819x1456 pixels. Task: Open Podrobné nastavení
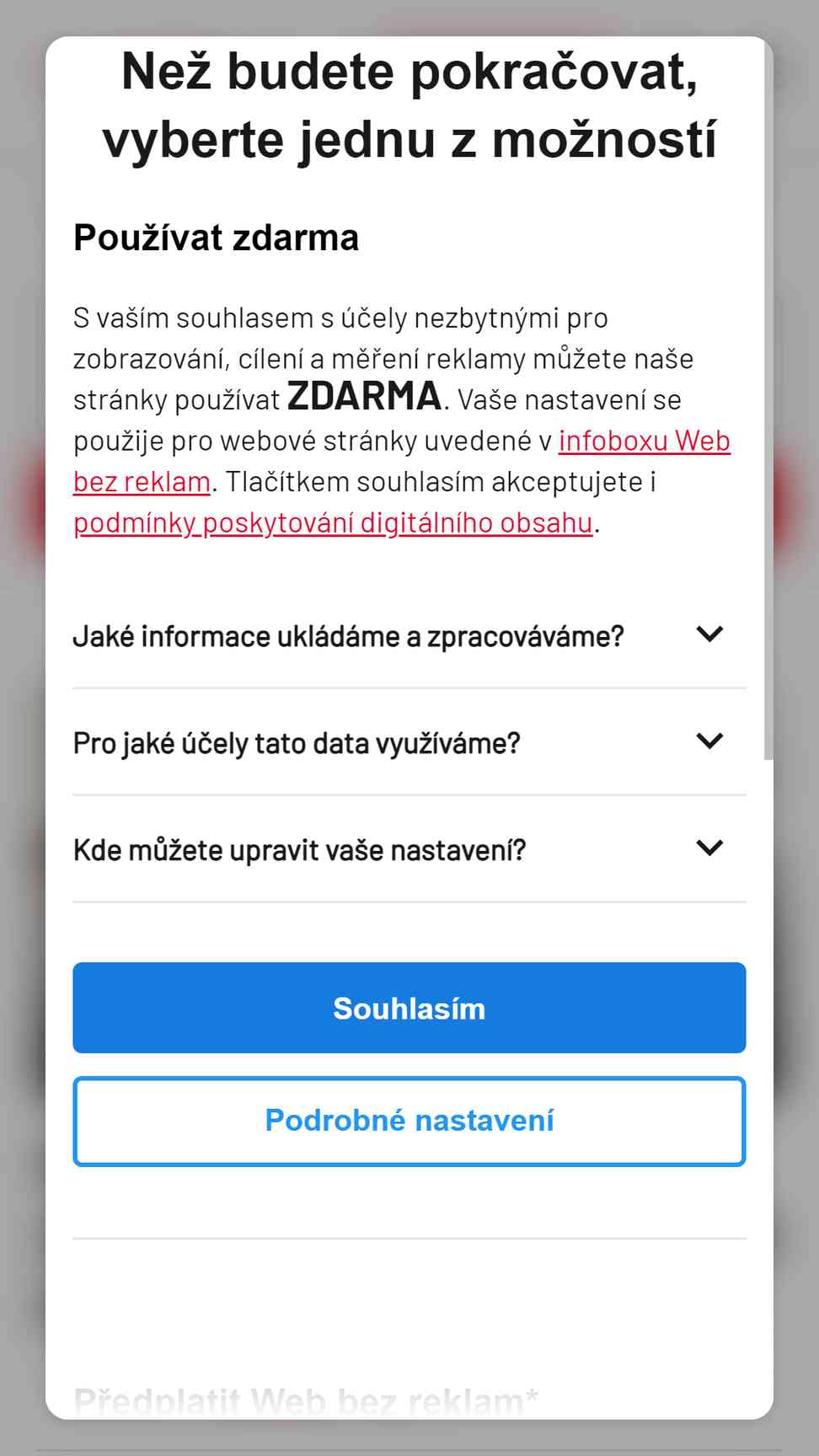click(409, 1121)
